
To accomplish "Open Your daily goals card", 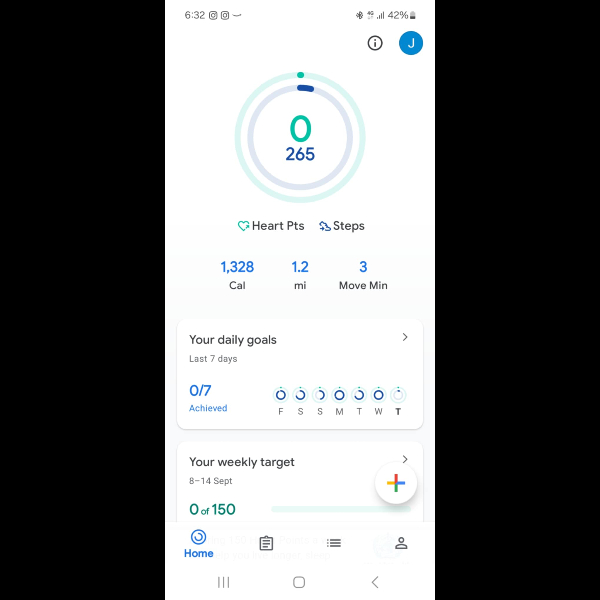I will [300, 373].
